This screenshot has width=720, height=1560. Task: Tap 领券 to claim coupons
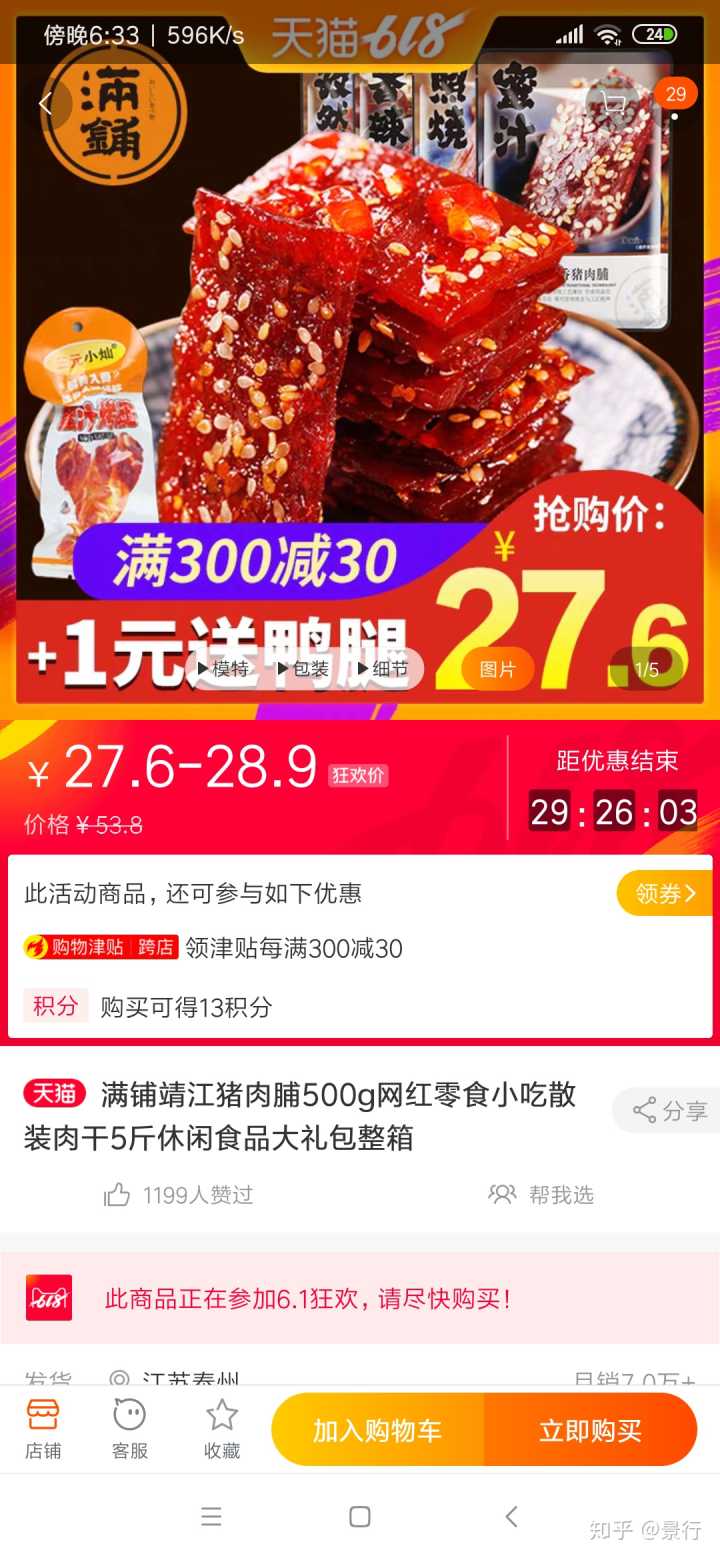pyautogui.click(x=664, y=893)
